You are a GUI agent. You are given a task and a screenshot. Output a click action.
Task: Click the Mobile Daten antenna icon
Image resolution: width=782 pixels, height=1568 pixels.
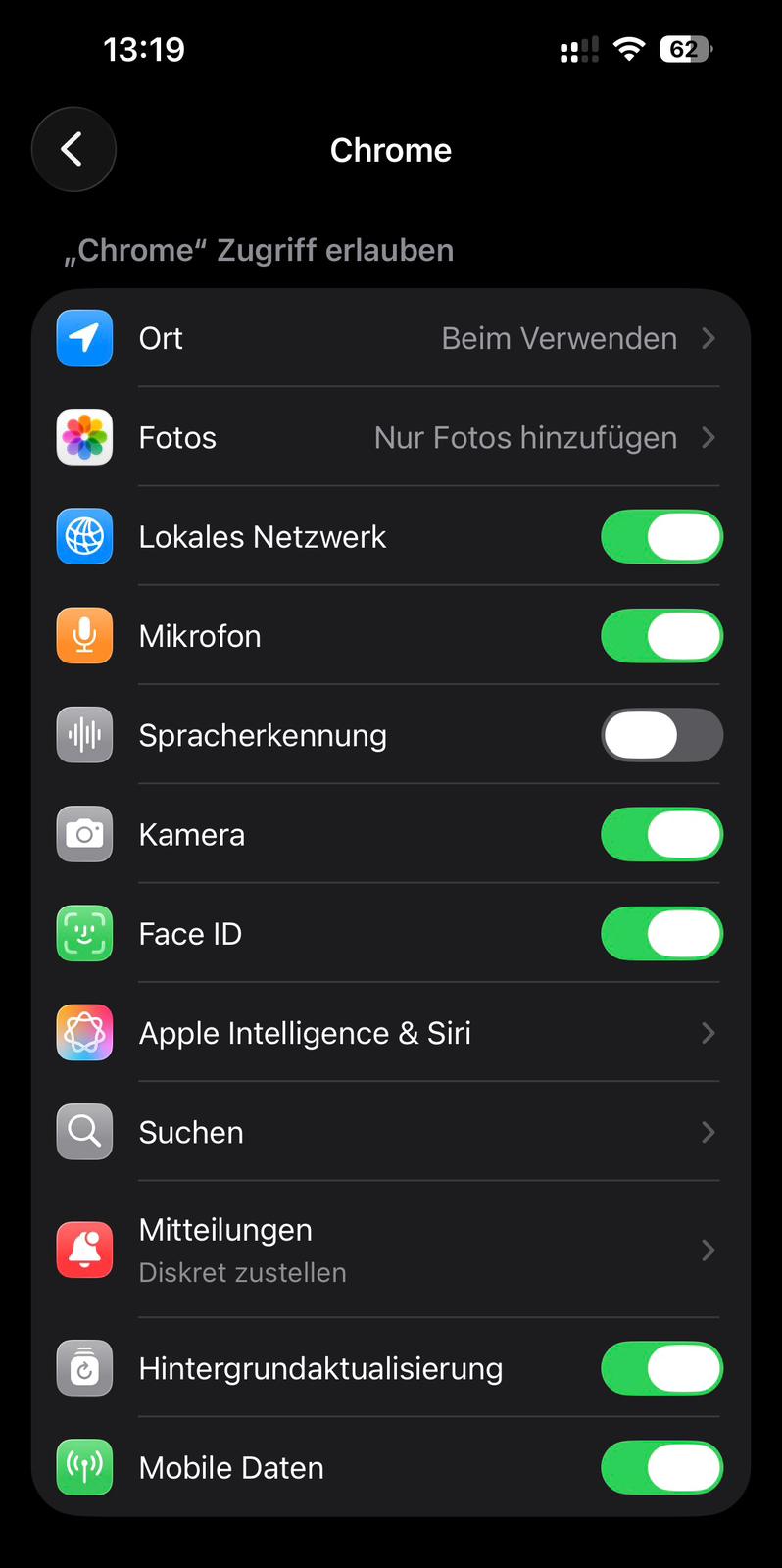click(x=84, y=1467)
